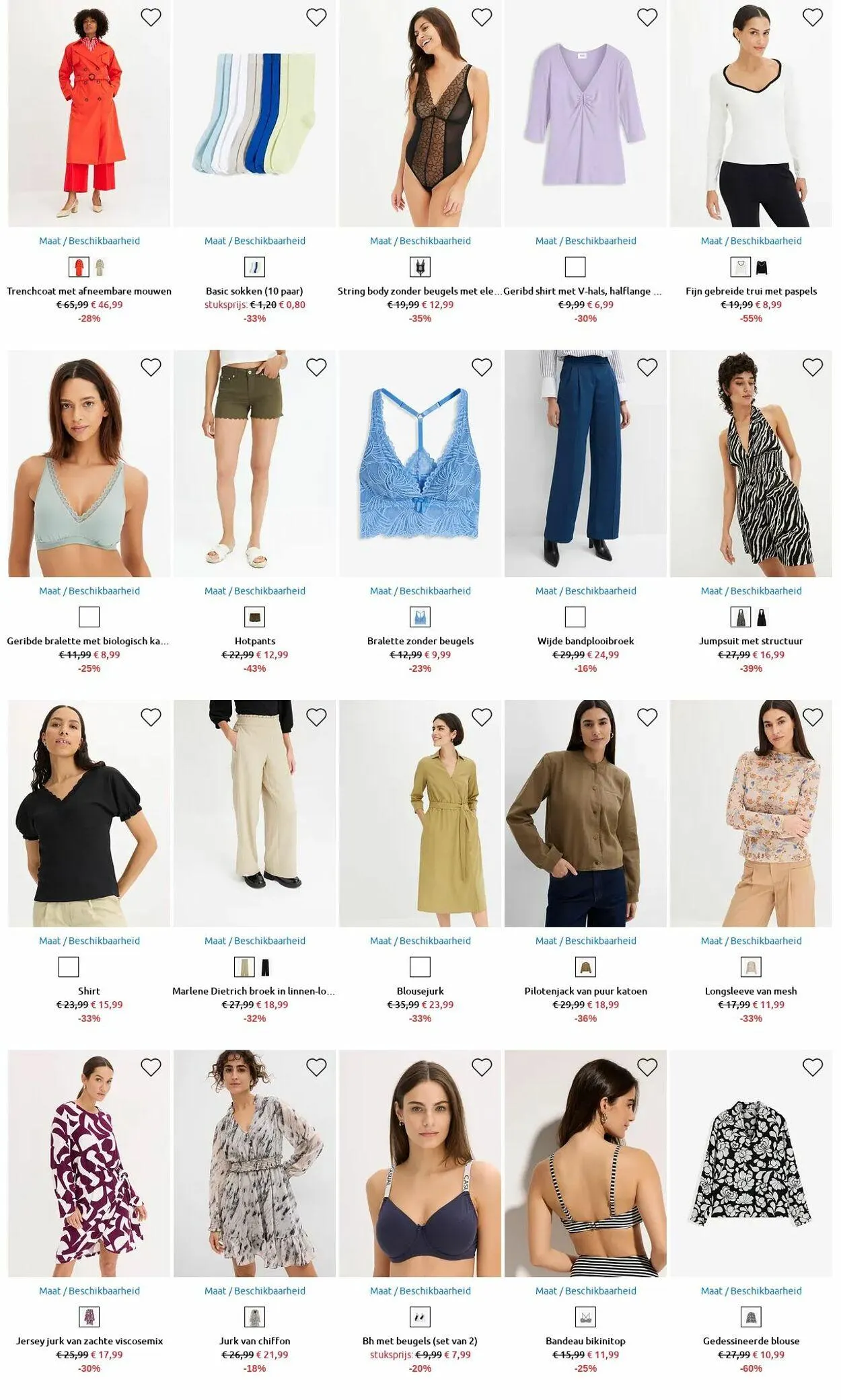Open the Hotpants product tile
Image resolution: width=841 pixels, height=1400 pixels.
(254, 463)
